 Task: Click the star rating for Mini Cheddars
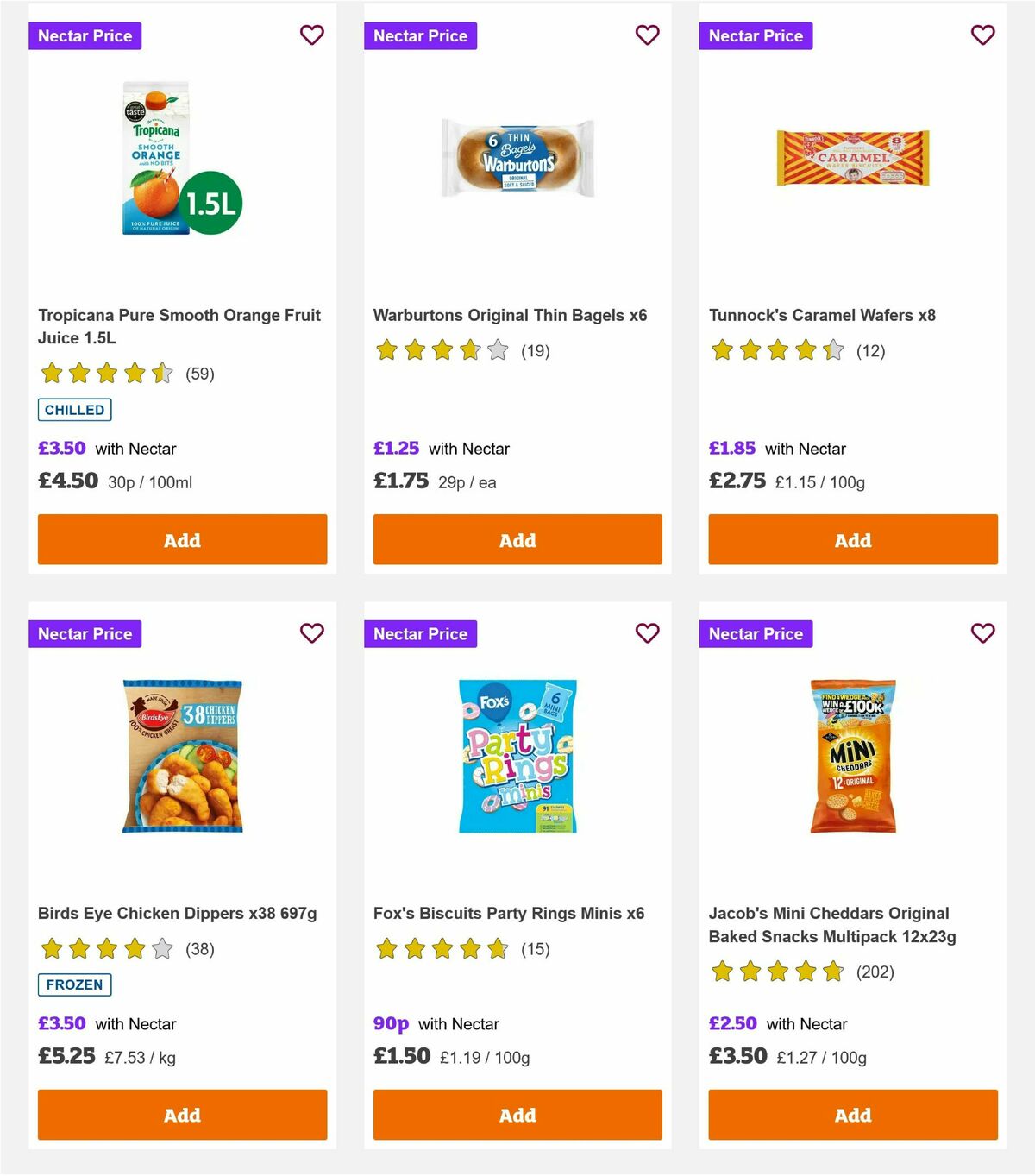pyautogui.click(x=776, y=972)
